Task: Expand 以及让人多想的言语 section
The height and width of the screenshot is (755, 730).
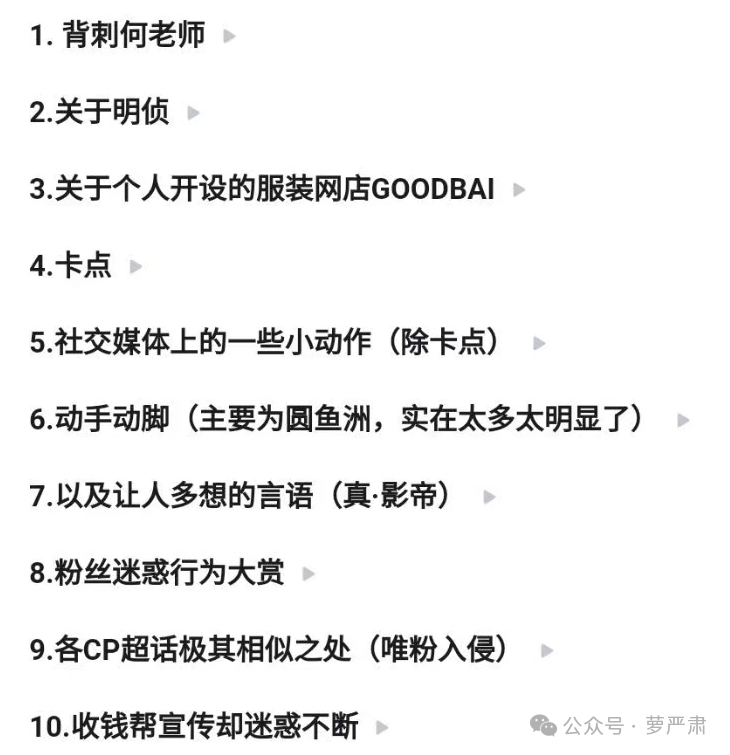Action: 489,497
